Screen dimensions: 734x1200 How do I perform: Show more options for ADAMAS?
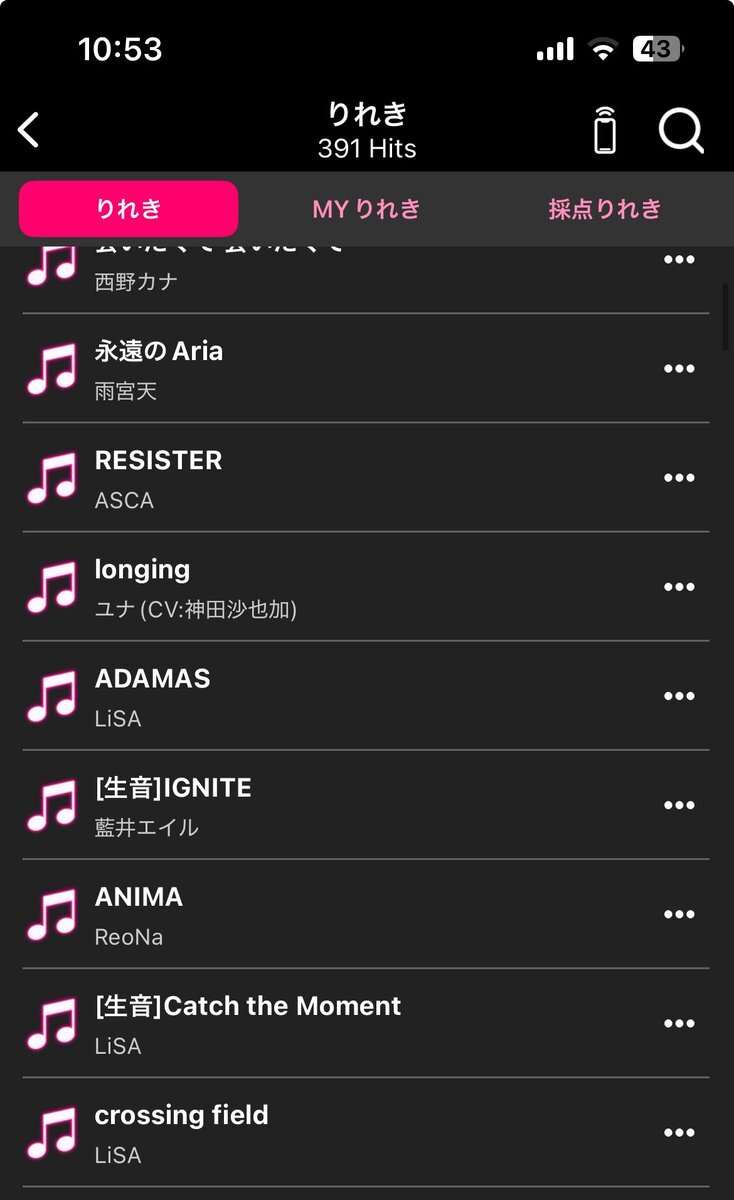pos(679,696)
